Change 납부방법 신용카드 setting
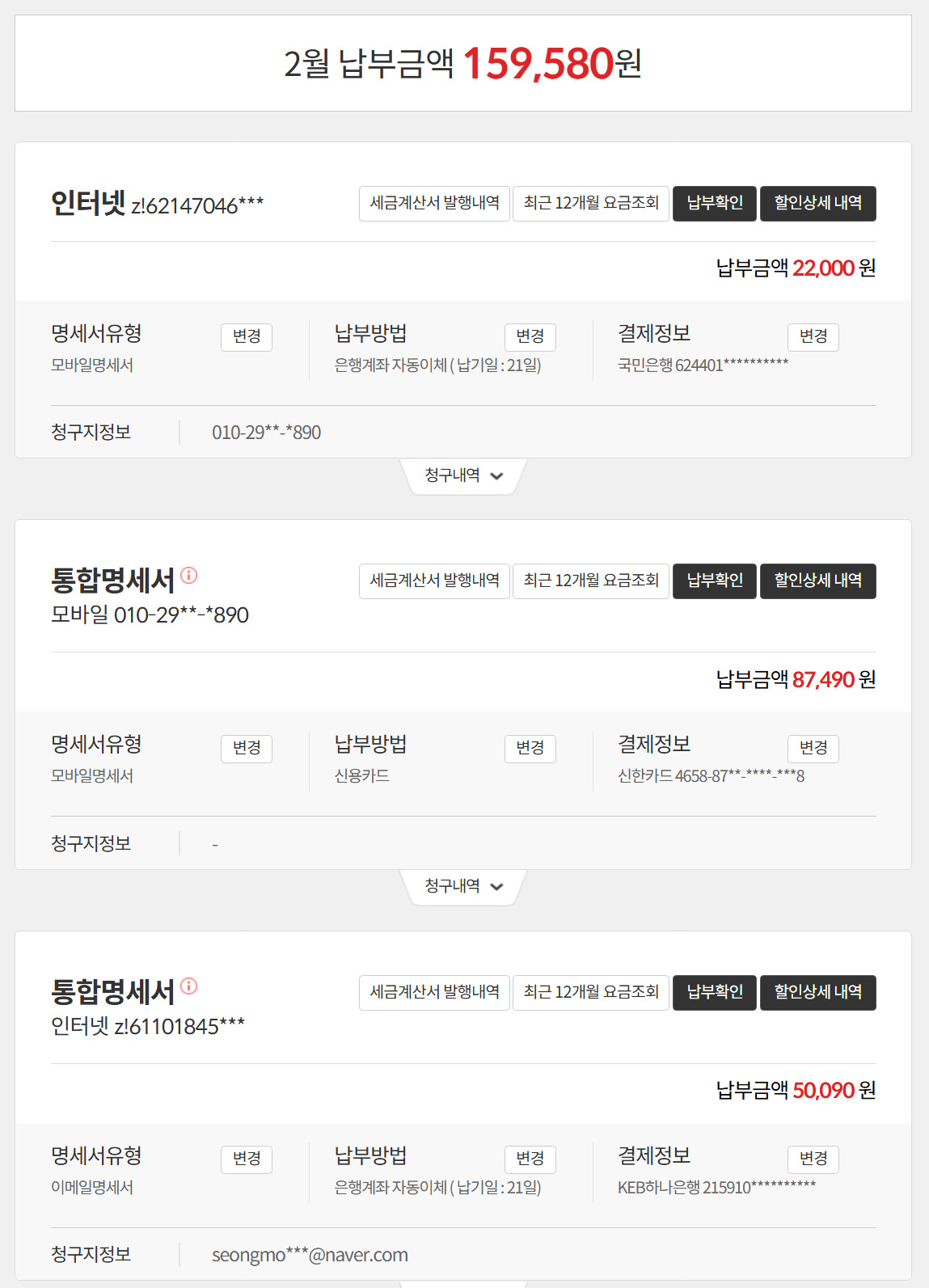This screenshot has width=929, height=1288. [x=530, y=748]
